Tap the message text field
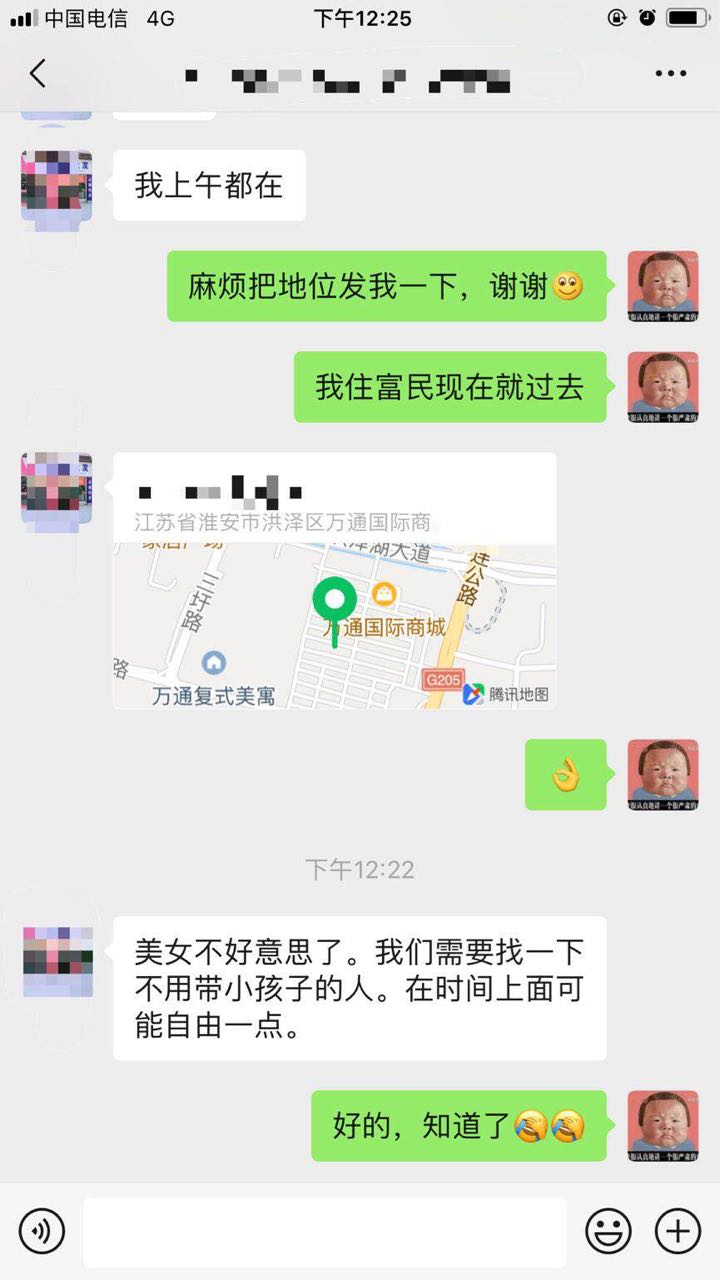 [x=325, y=1232]
